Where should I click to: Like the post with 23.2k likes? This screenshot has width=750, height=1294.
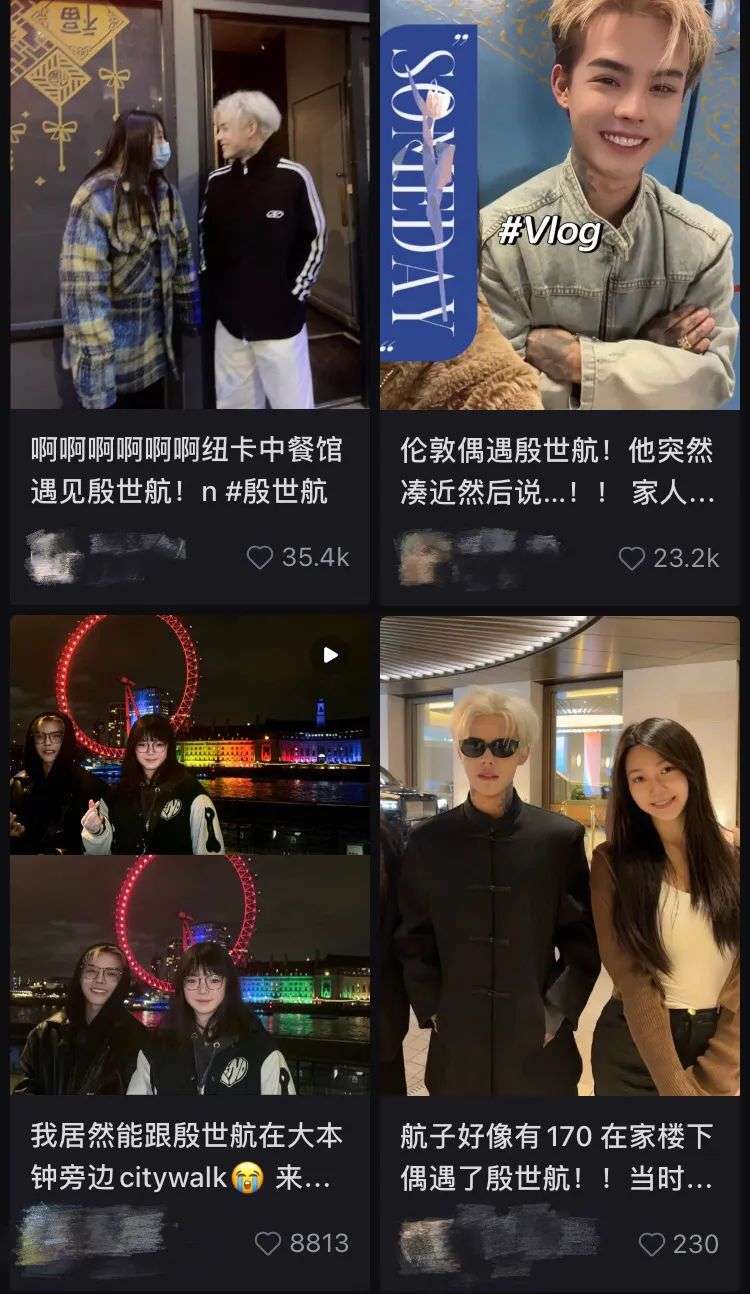click(632, 557)
